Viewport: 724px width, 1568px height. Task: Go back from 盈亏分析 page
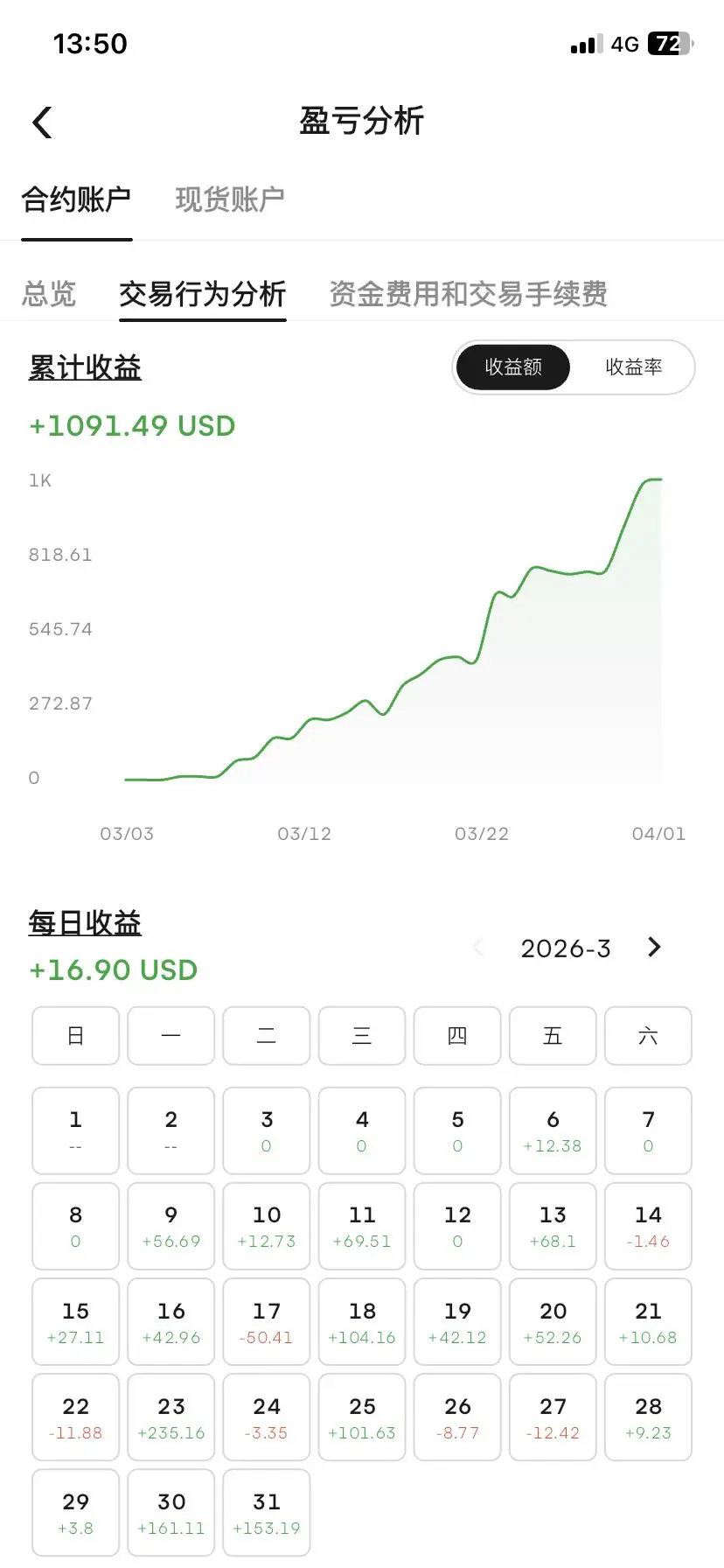42,122
